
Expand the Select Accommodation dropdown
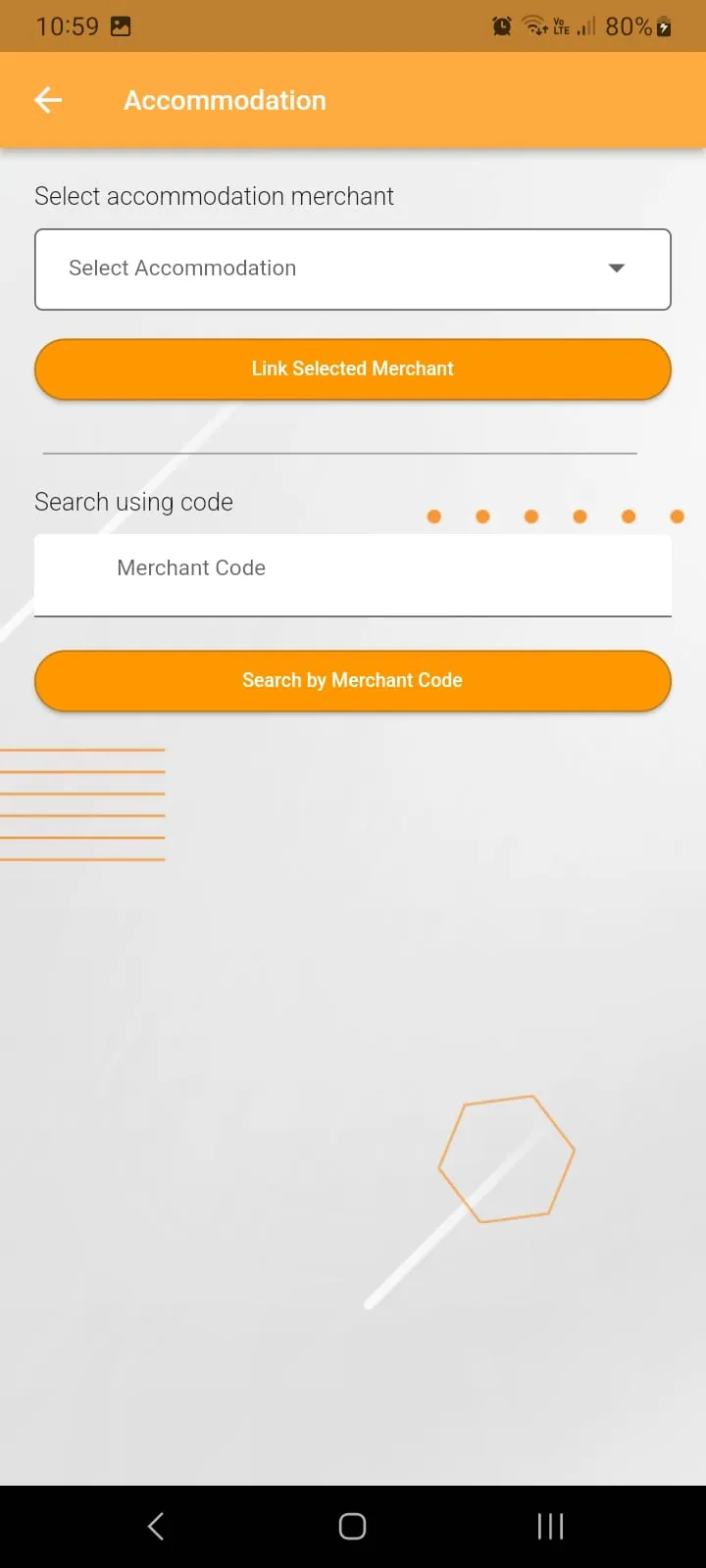pos(353,269)
